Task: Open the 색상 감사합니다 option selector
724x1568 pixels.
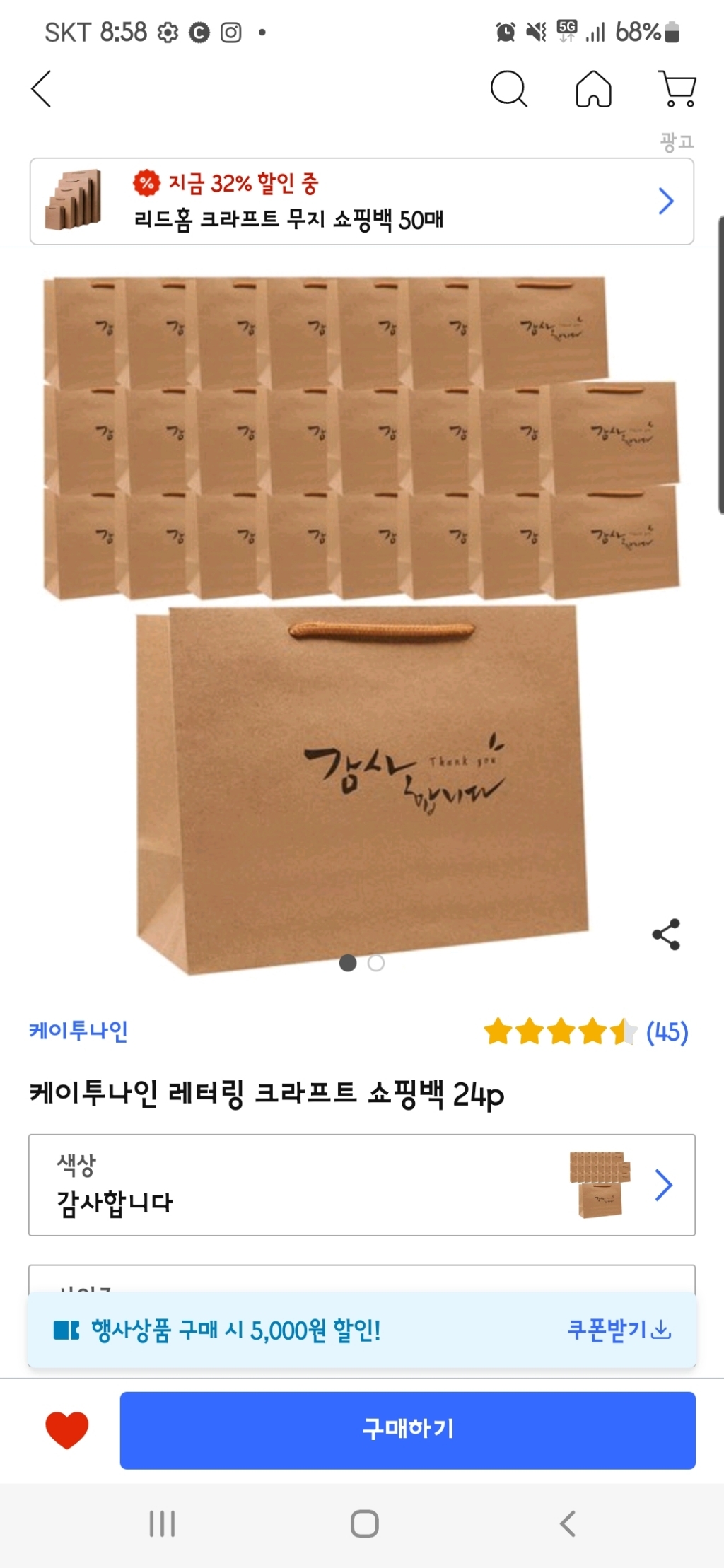Action: click(x=361, y=1185)
